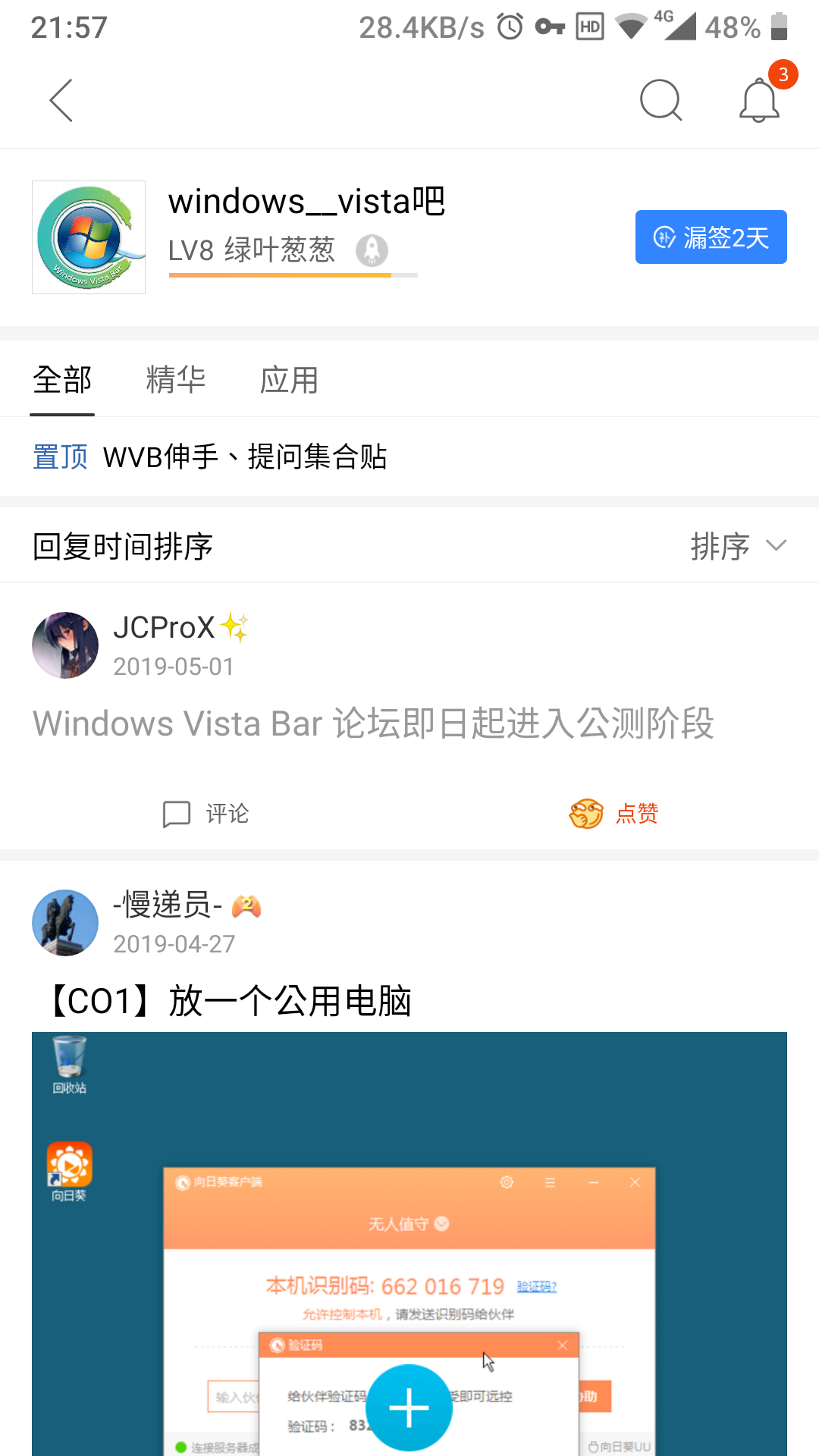Screen dimensions: 819x1456
Task: View JCProX's profile avatar
Action: coord(65,645)
